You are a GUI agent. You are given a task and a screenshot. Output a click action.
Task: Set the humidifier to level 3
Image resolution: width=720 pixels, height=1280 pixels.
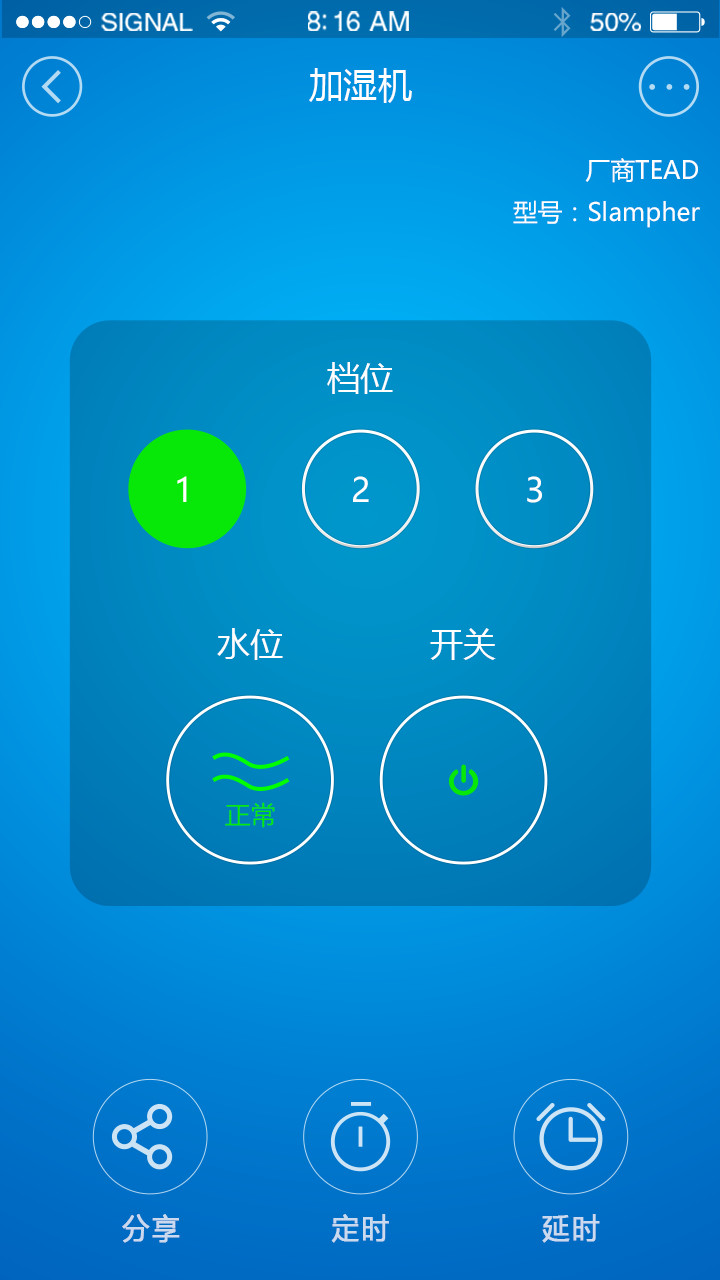click(x=534, y=489)
